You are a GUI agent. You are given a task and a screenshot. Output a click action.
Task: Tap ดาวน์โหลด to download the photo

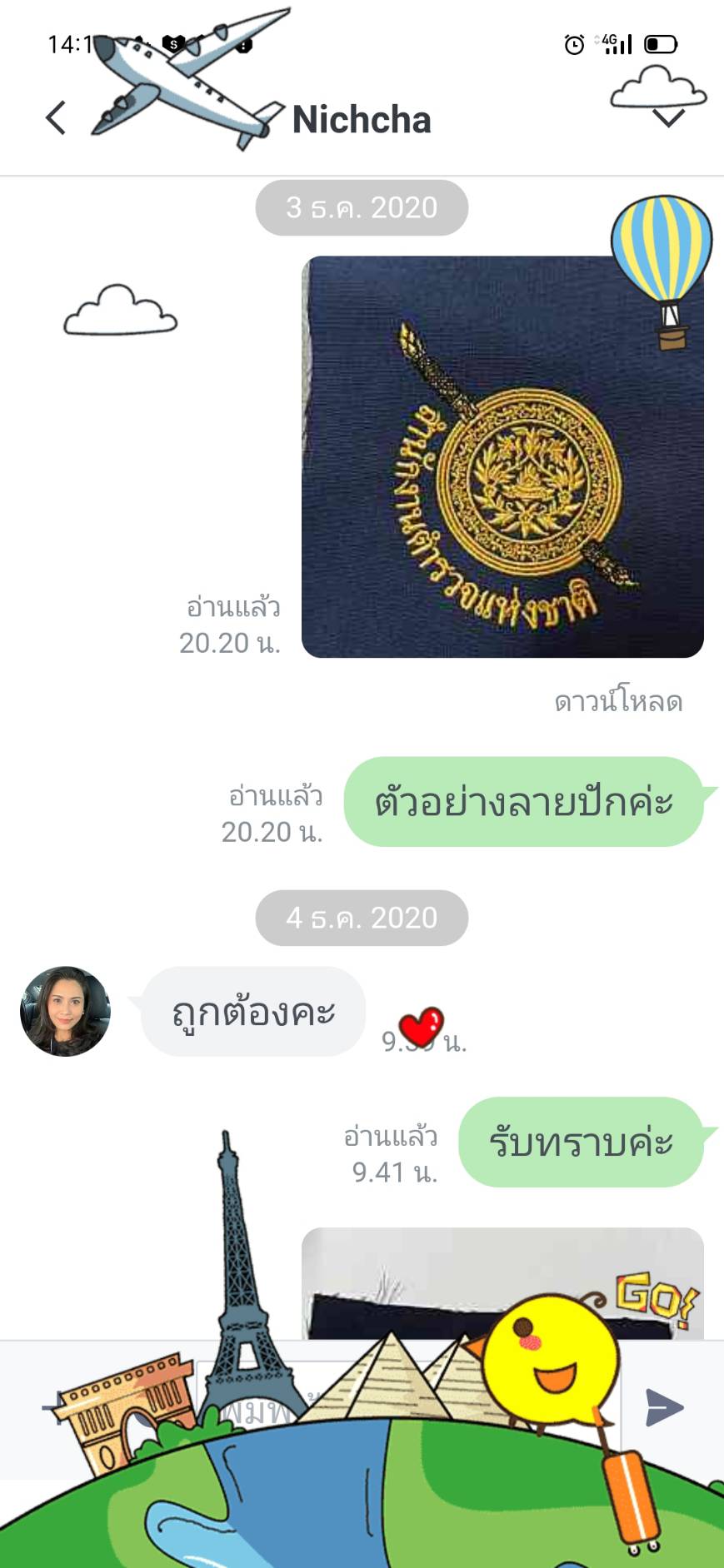[618, 702]
